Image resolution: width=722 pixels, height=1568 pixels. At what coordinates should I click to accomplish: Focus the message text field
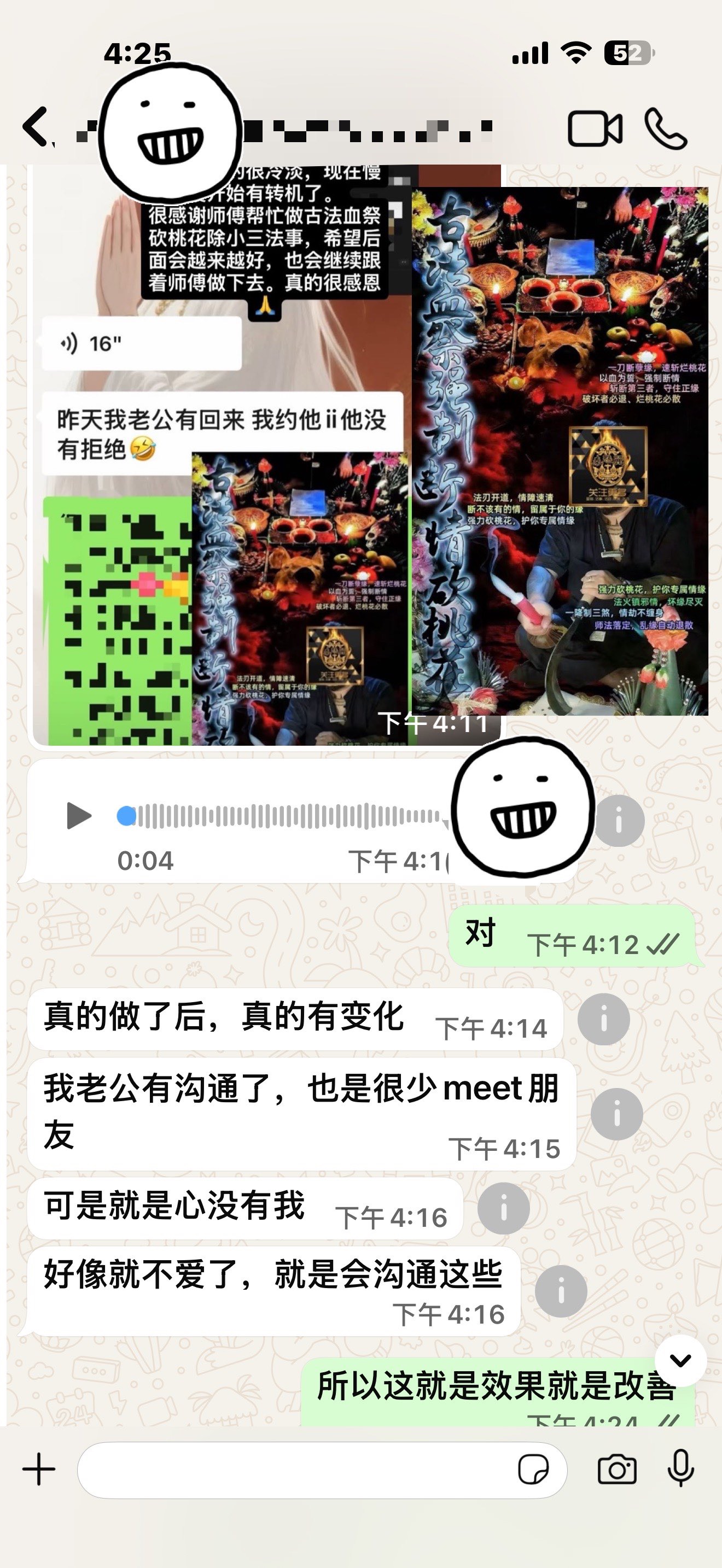point(292,1470)
